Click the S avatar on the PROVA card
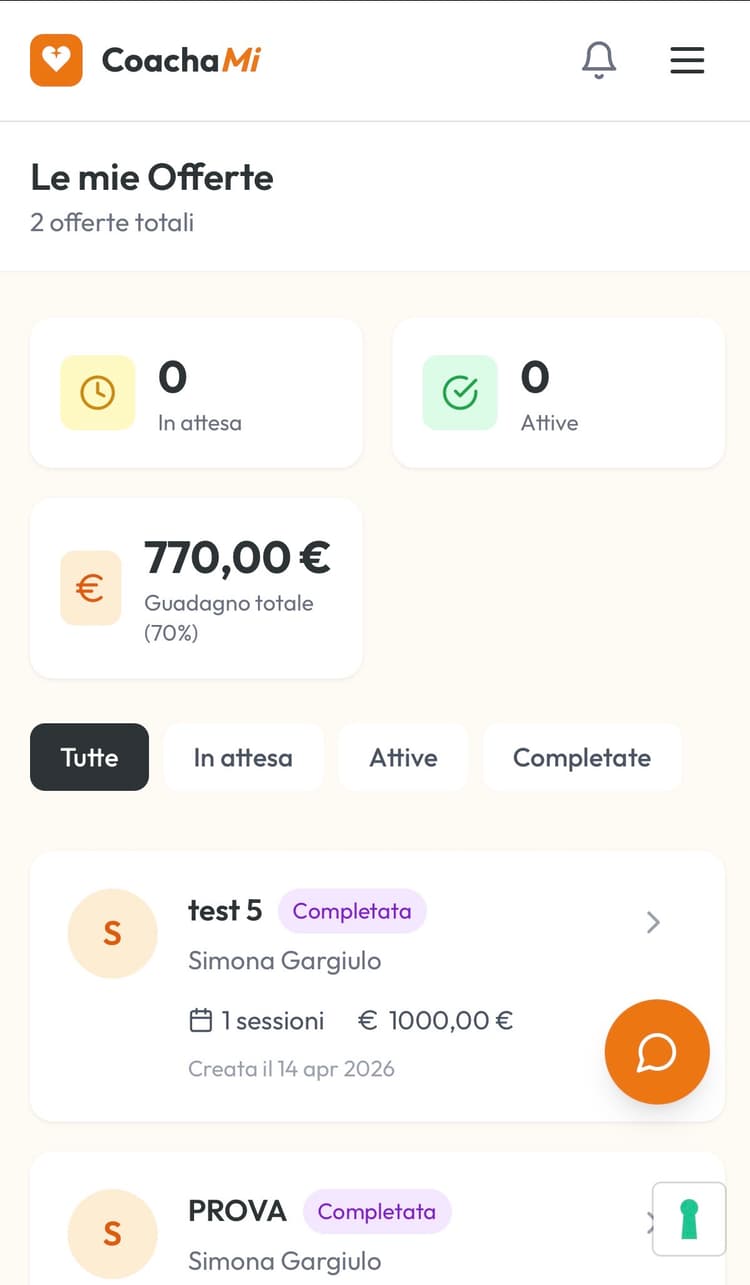 click(x=113, y=1234)
